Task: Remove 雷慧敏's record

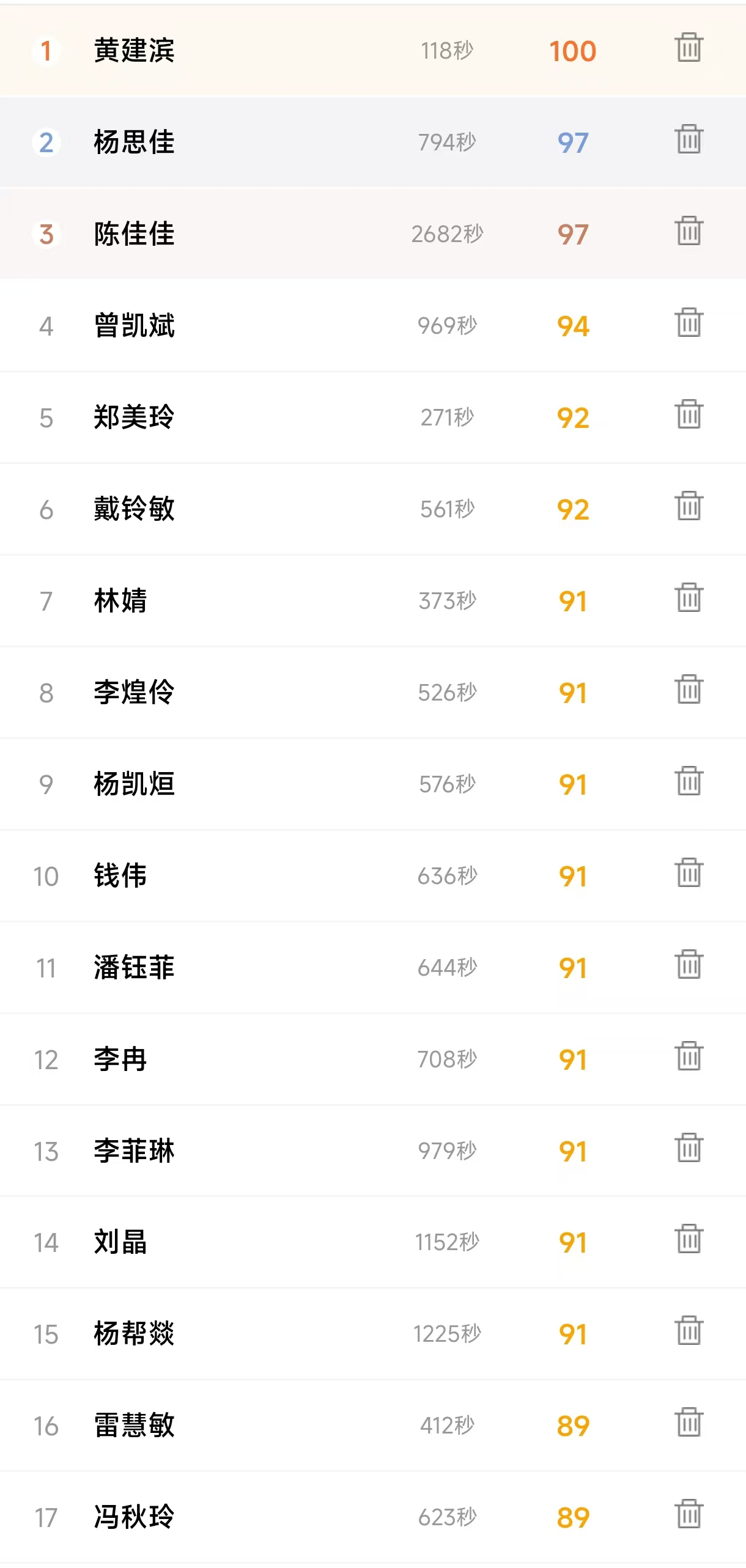Action: [689, 1423]
